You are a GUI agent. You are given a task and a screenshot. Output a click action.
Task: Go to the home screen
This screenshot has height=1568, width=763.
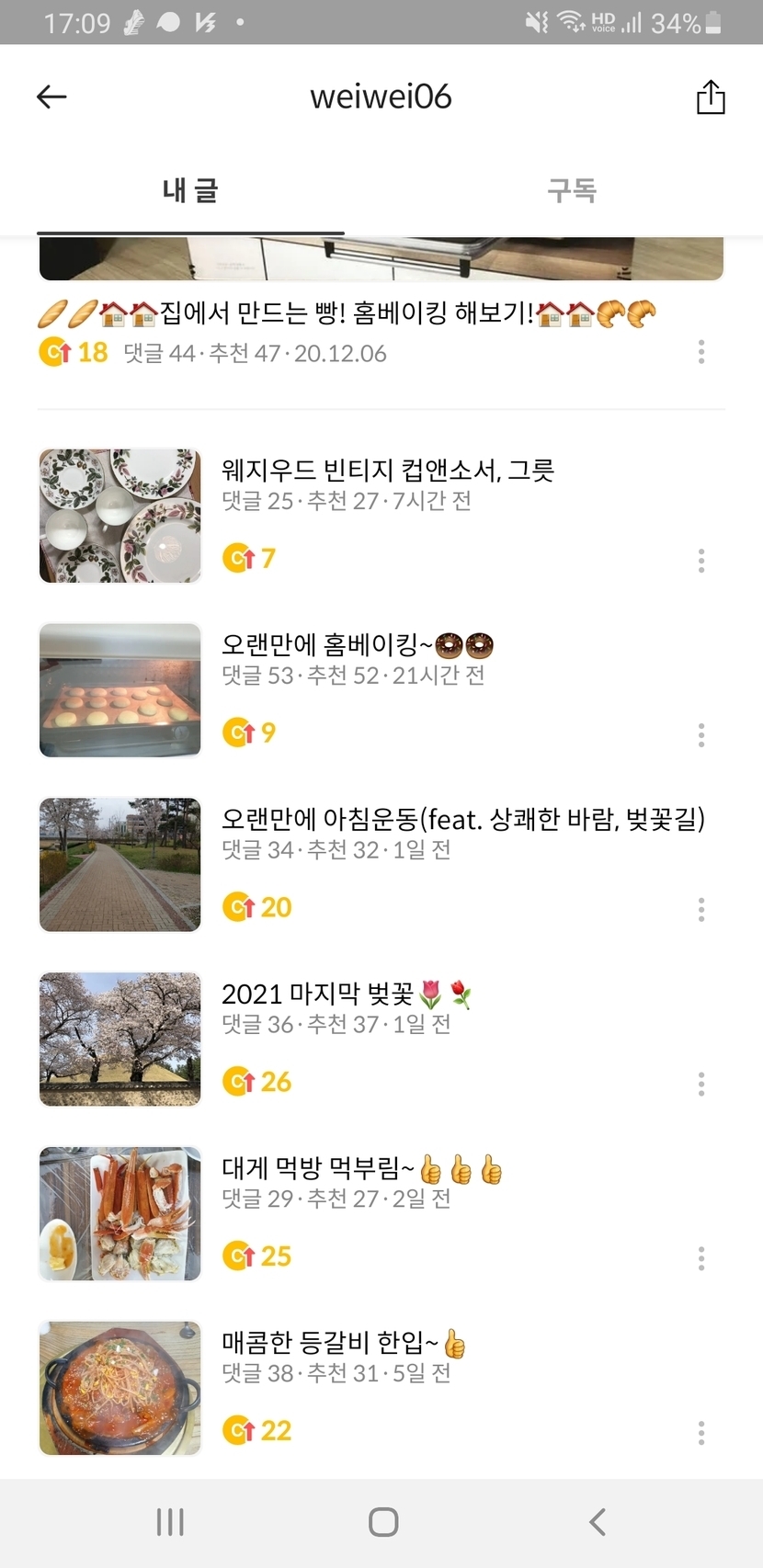(x=382, y=1522)
